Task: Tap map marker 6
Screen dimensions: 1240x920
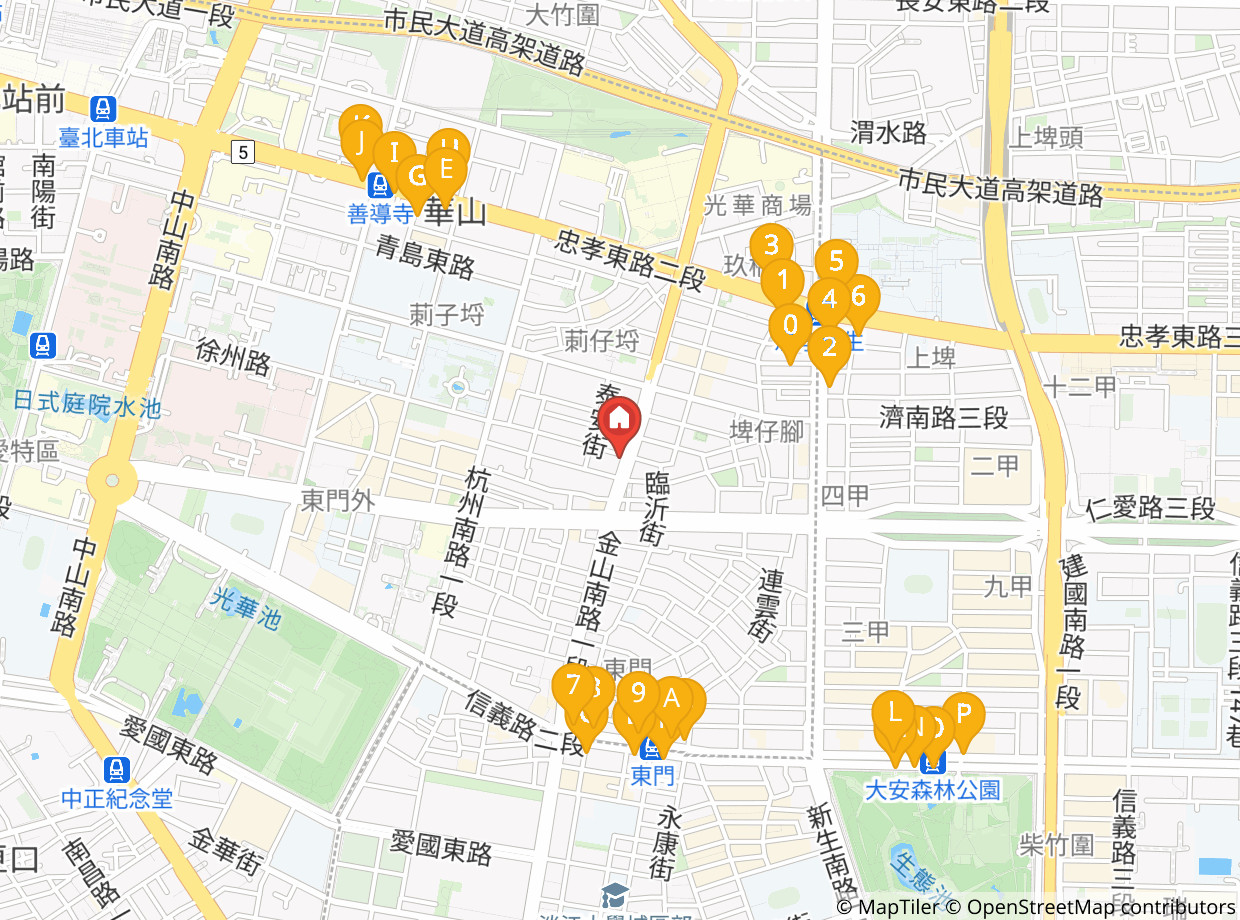Action: [x=859, y=296]
